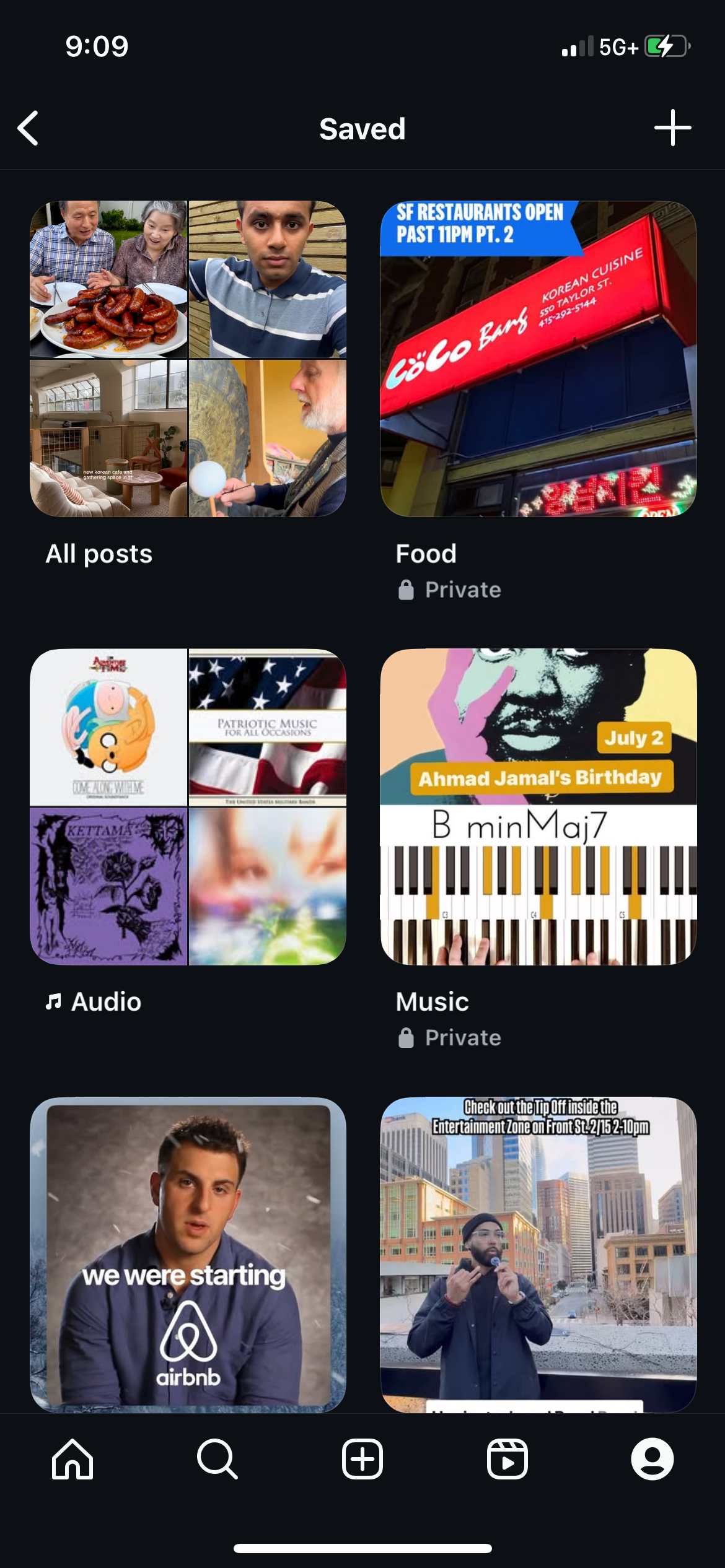The height and width of the screenshot is (1568, 725).
Task: Switch to the Search tab
Action: [x=217, y=1459]
